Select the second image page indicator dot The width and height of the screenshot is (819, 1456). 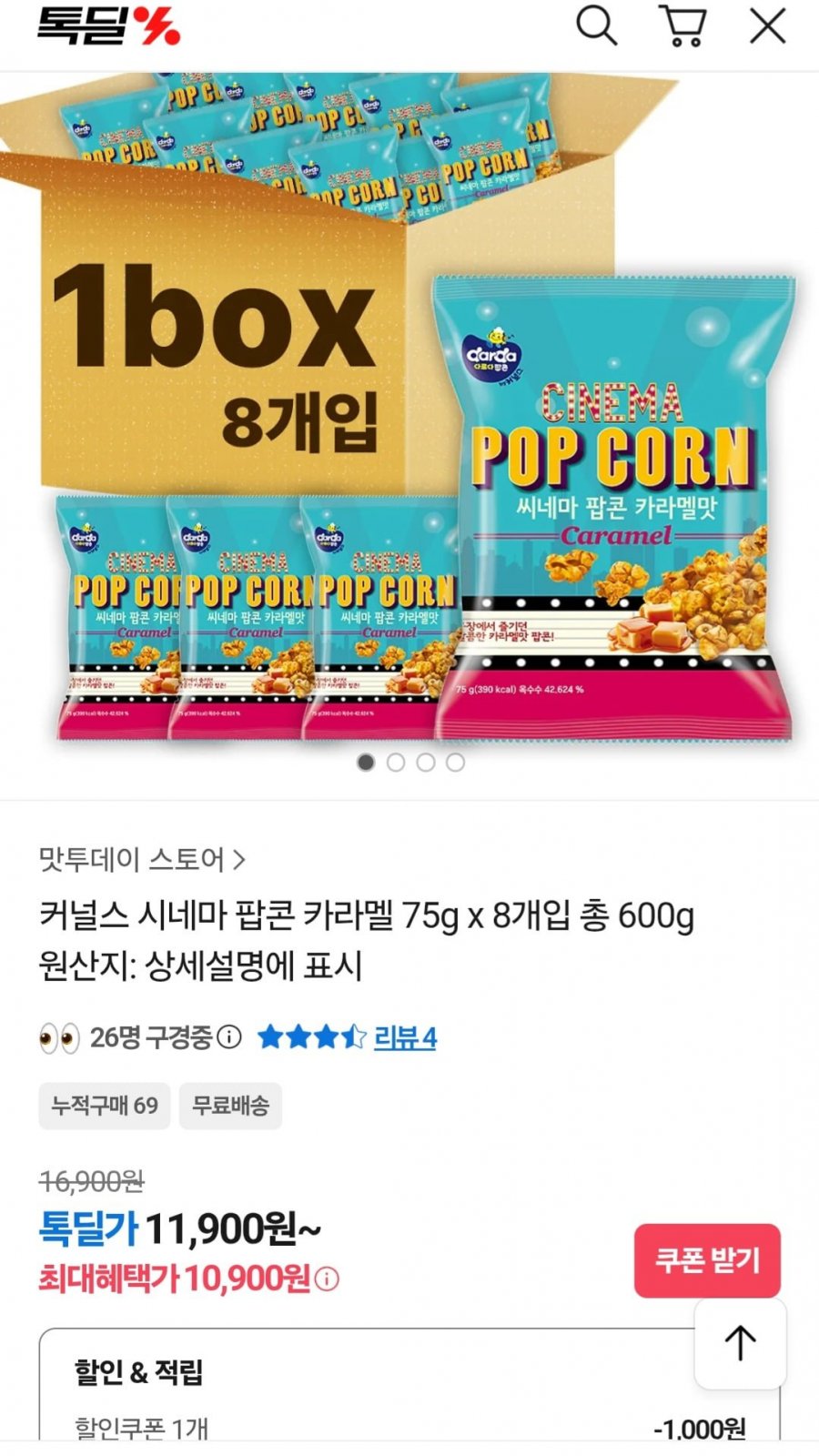[396, 763]
